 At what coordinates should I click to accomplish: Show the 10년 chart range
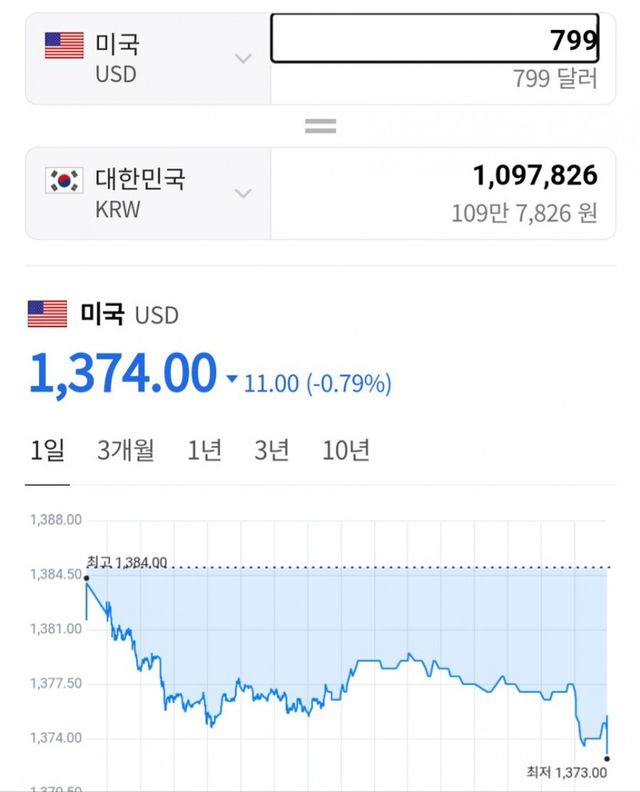346,450
